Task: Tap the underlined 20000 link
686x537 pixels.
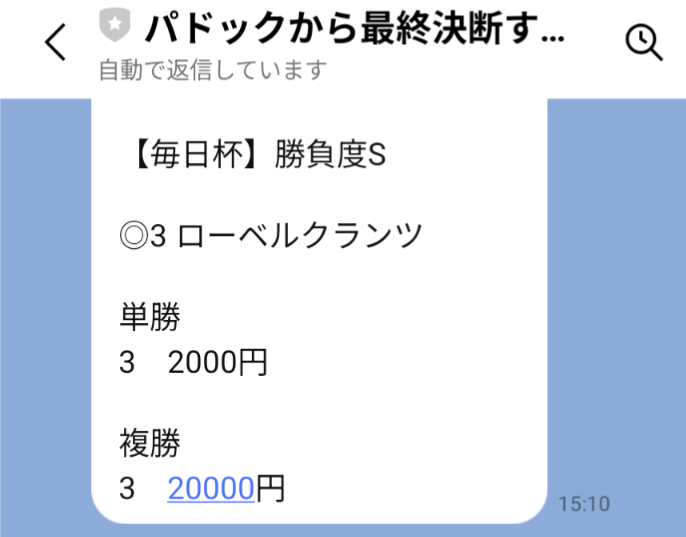Action: click(x=210, y=488)
